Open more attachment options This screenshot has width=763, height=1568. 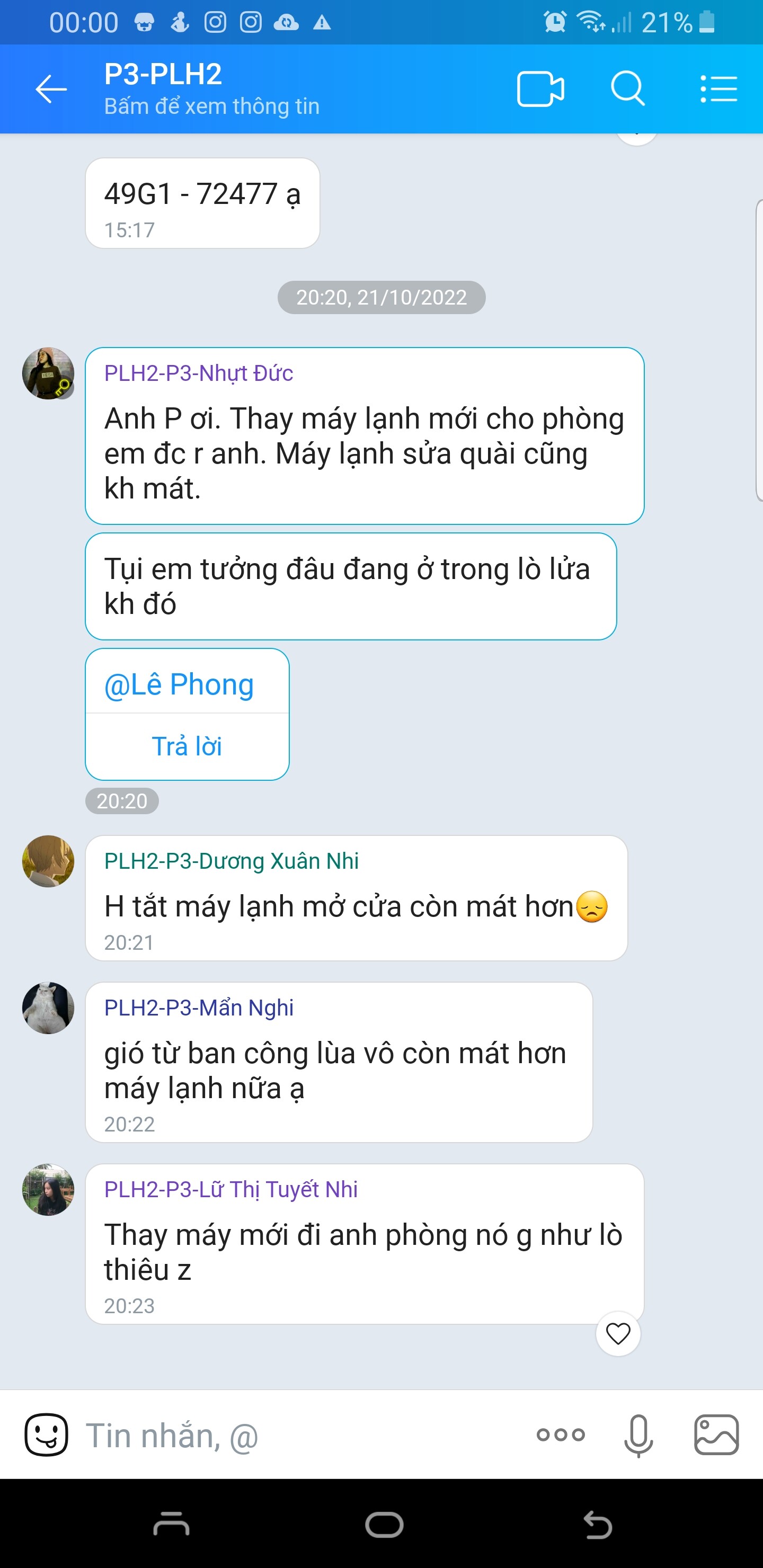(560, 1435)
